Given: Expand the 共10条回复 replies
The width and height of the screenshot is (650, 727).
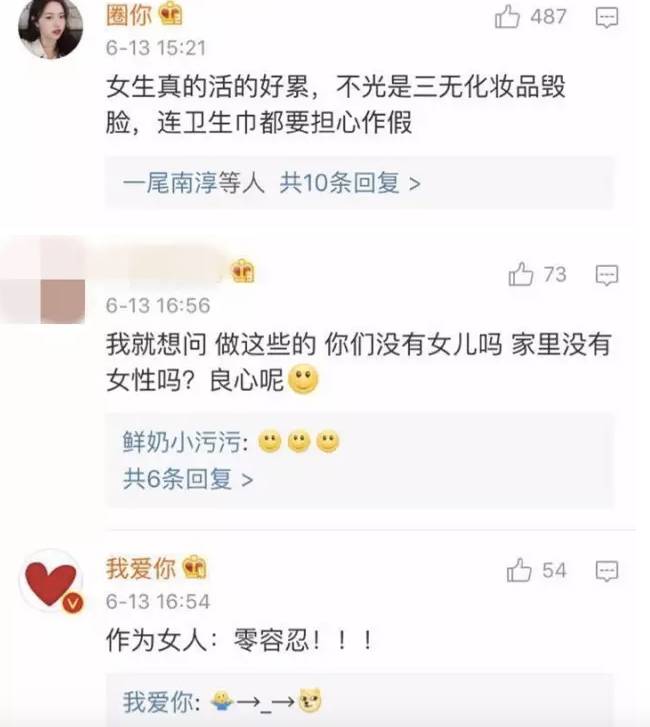Looking at the screenshot, I should tap(271, 183).
